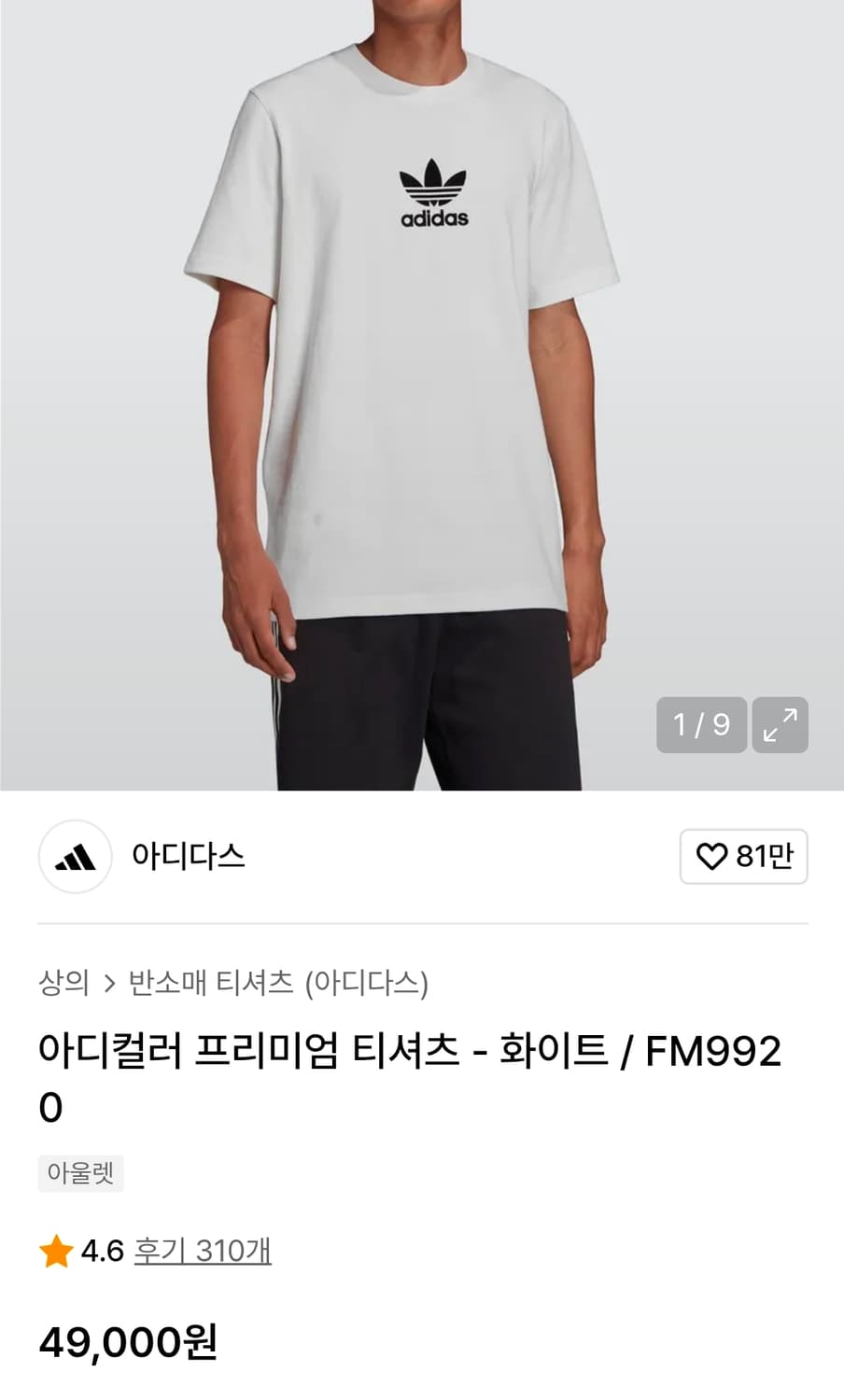The width and height of the screenshot is (844, 1400).
Task: Click the 49,000원 price text
Action: (x=127, y=1344)
